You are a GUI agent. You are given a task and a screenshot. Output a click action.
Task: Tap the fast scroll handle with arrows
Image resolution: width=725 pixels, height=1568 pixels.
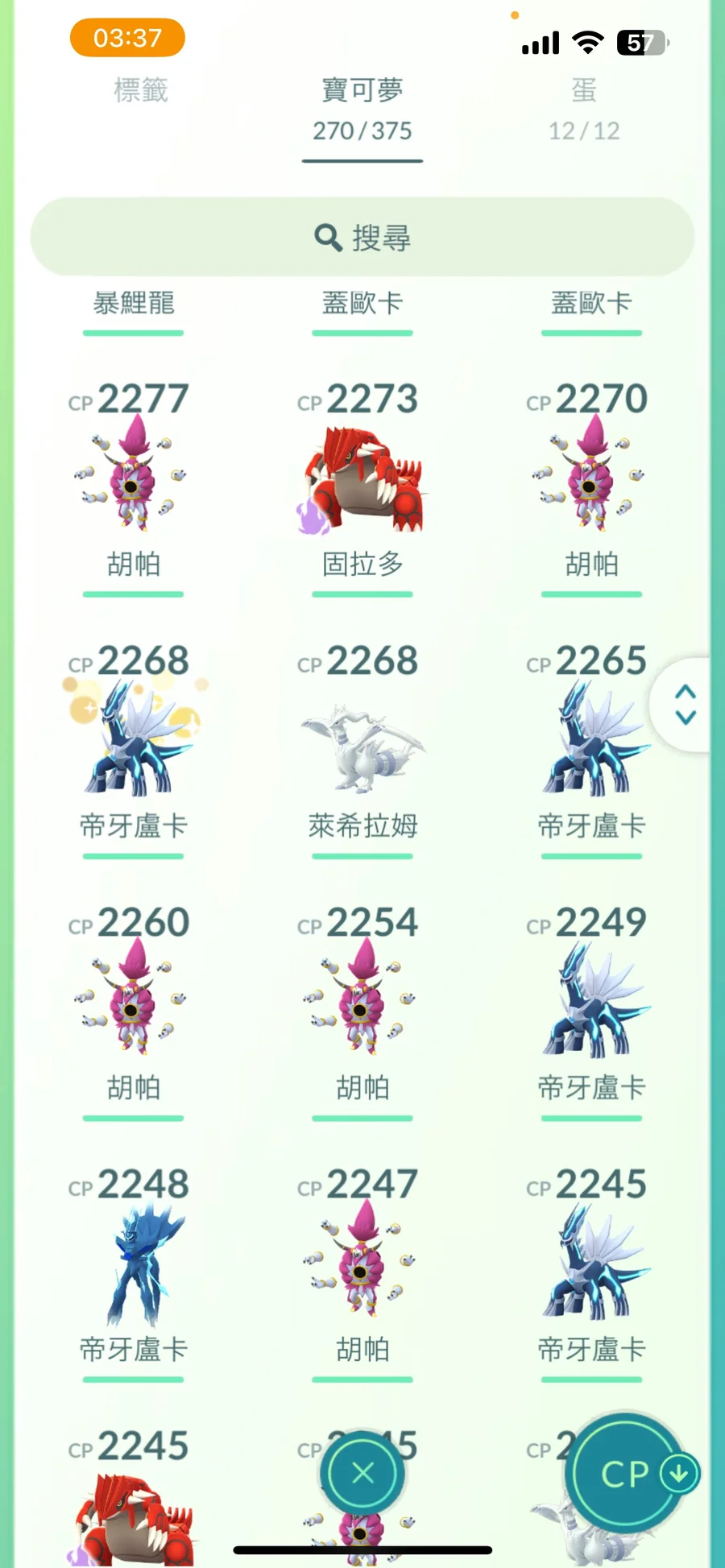(686, 705)
